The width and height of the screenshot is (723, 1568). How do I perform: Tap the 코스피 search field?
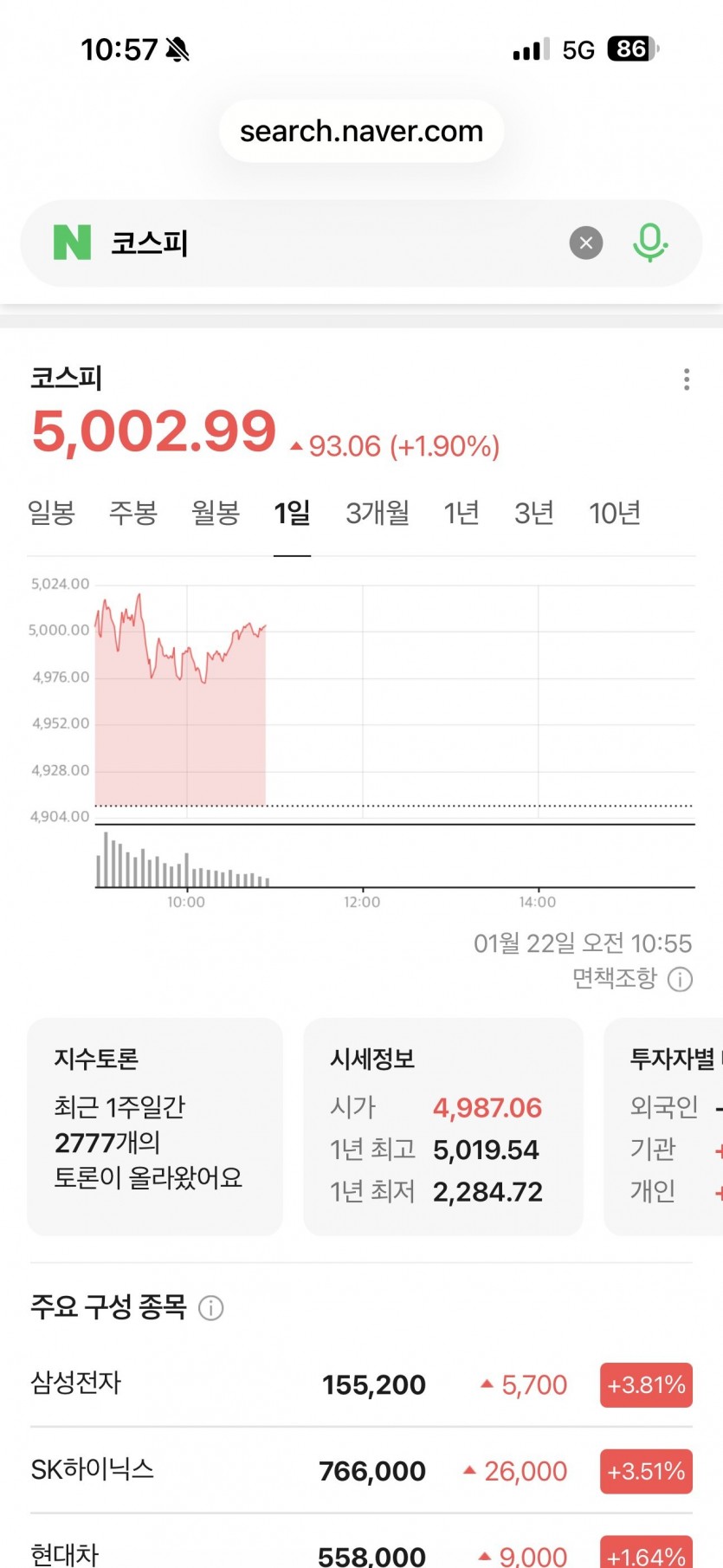pyautogui.click(x=329, y=243)
